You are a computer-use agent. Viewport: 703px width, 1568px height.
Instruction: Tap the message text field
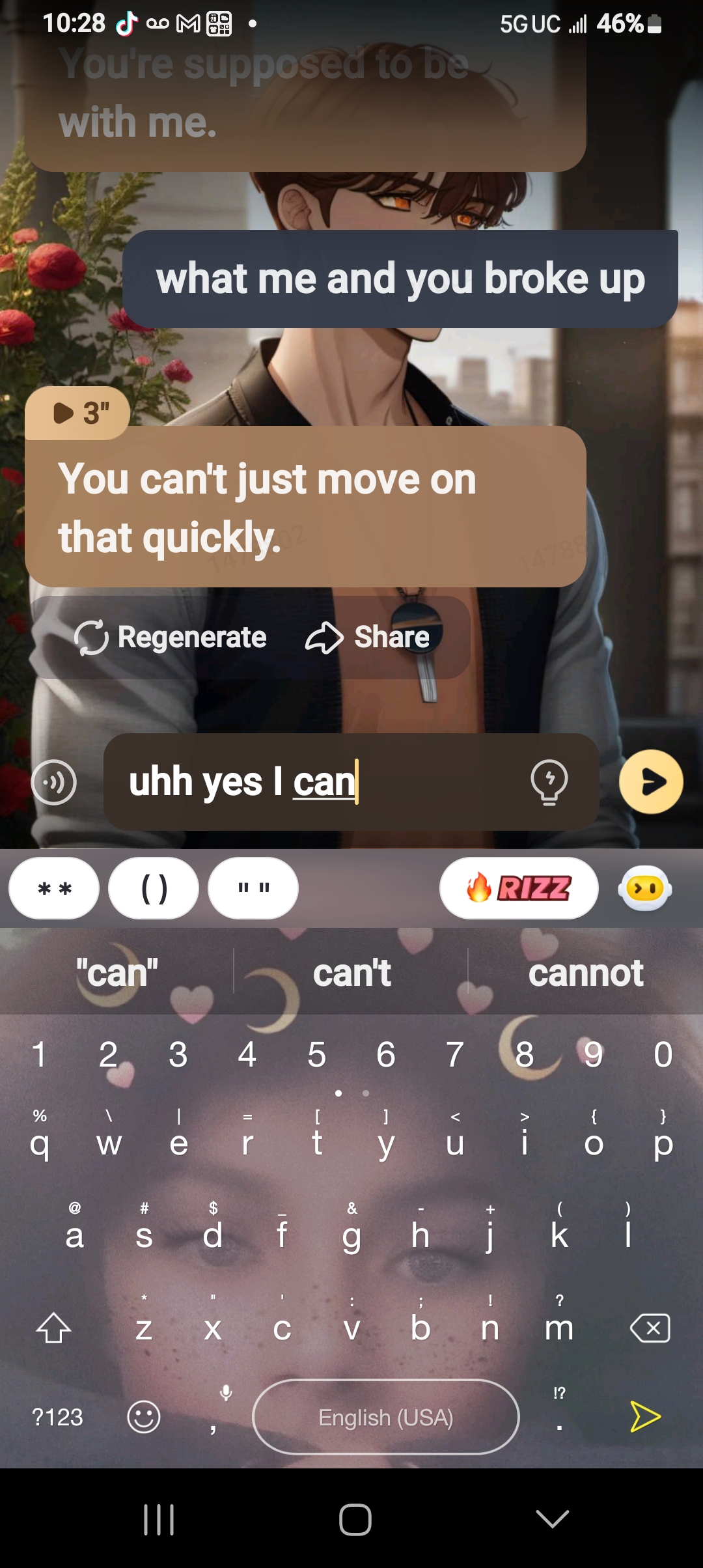[x=312, y=782]
